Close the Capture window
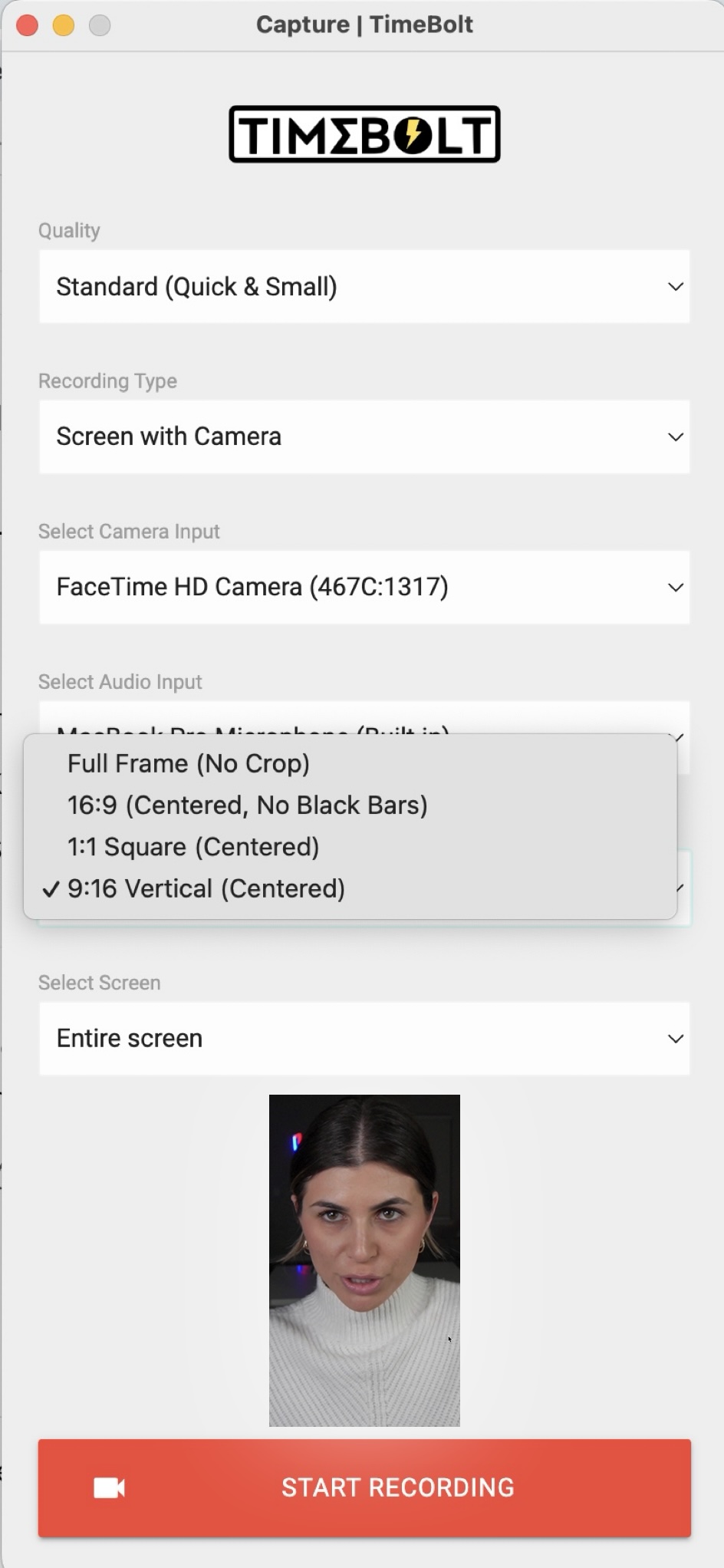The width and height of the screenshot is (724, 1568). pos(28,25)
